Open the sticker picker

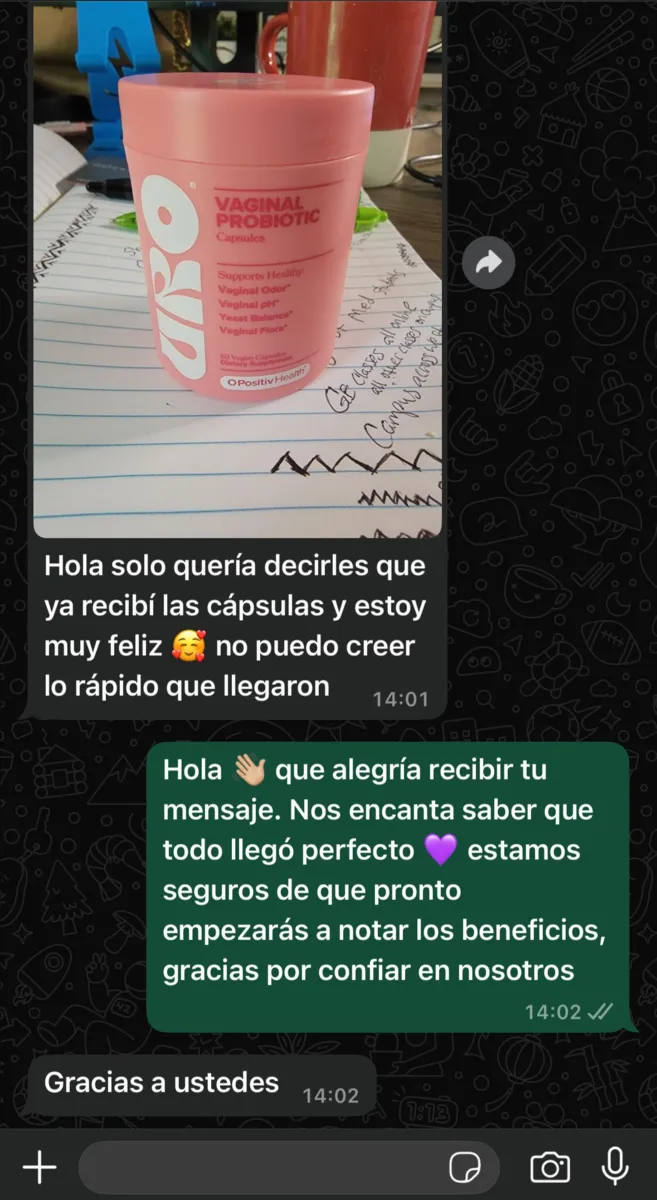[x=465, y=1166]
